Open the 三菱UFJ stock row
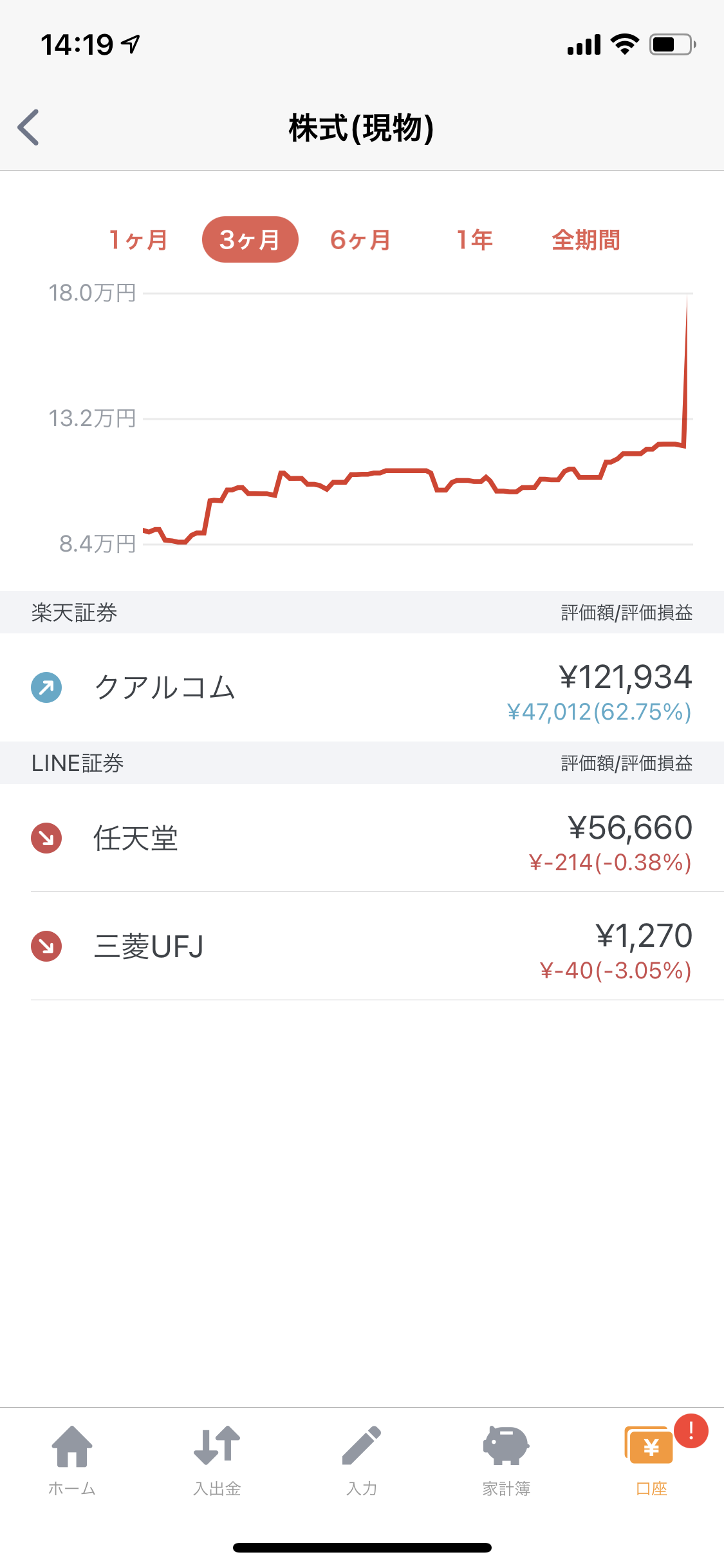This screenshot has height=1568, width=724. tap(362, 946)
